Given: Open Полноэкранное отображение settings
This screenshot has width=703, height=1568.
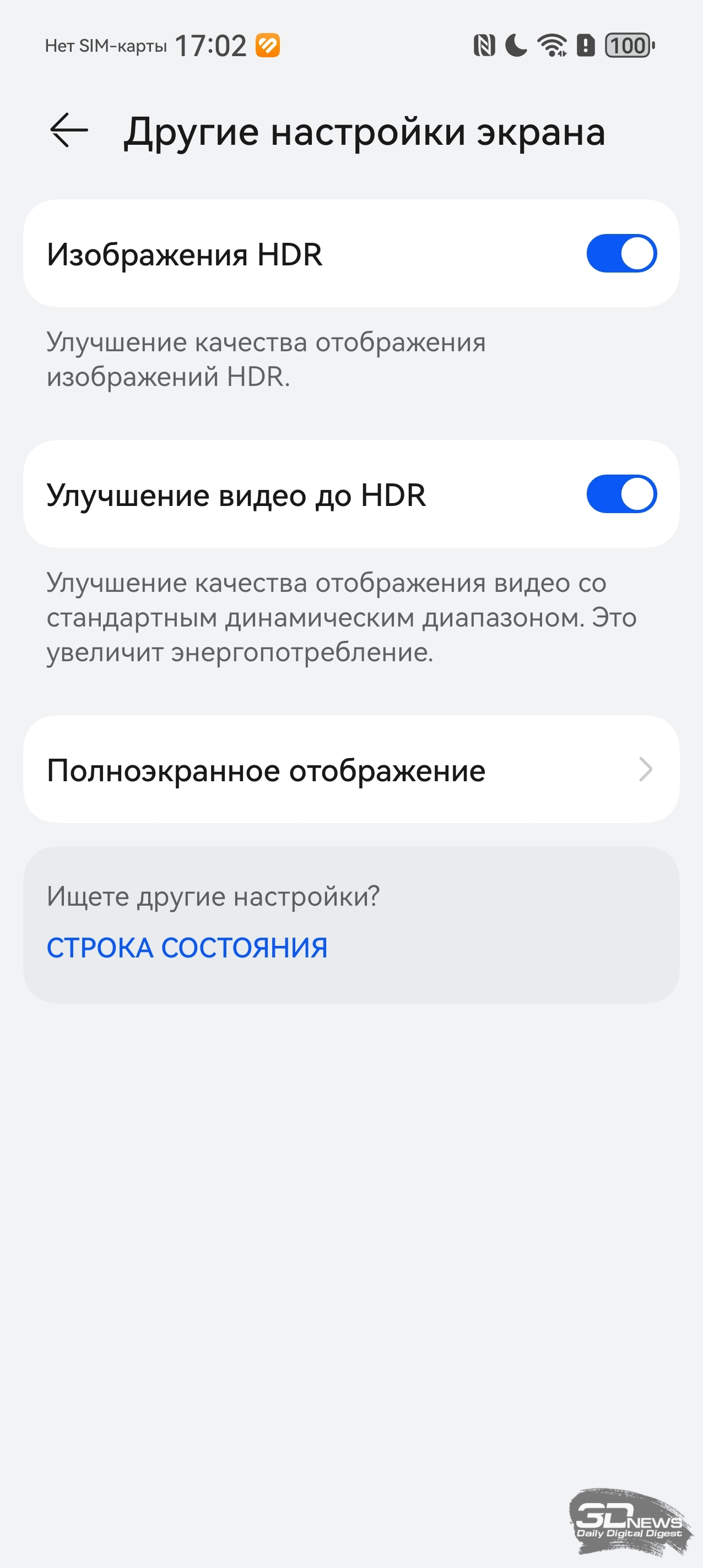Looking at the screenshot, I should point(351,769).
